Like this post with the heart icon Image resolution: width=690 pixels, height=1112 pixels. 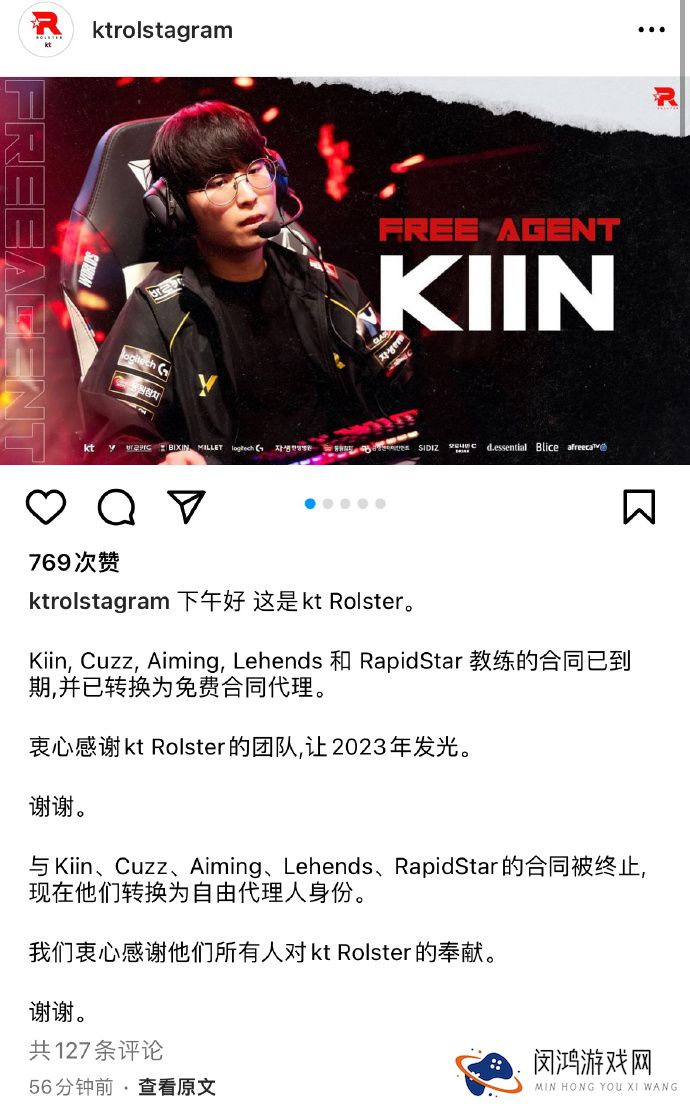point(46,507)
